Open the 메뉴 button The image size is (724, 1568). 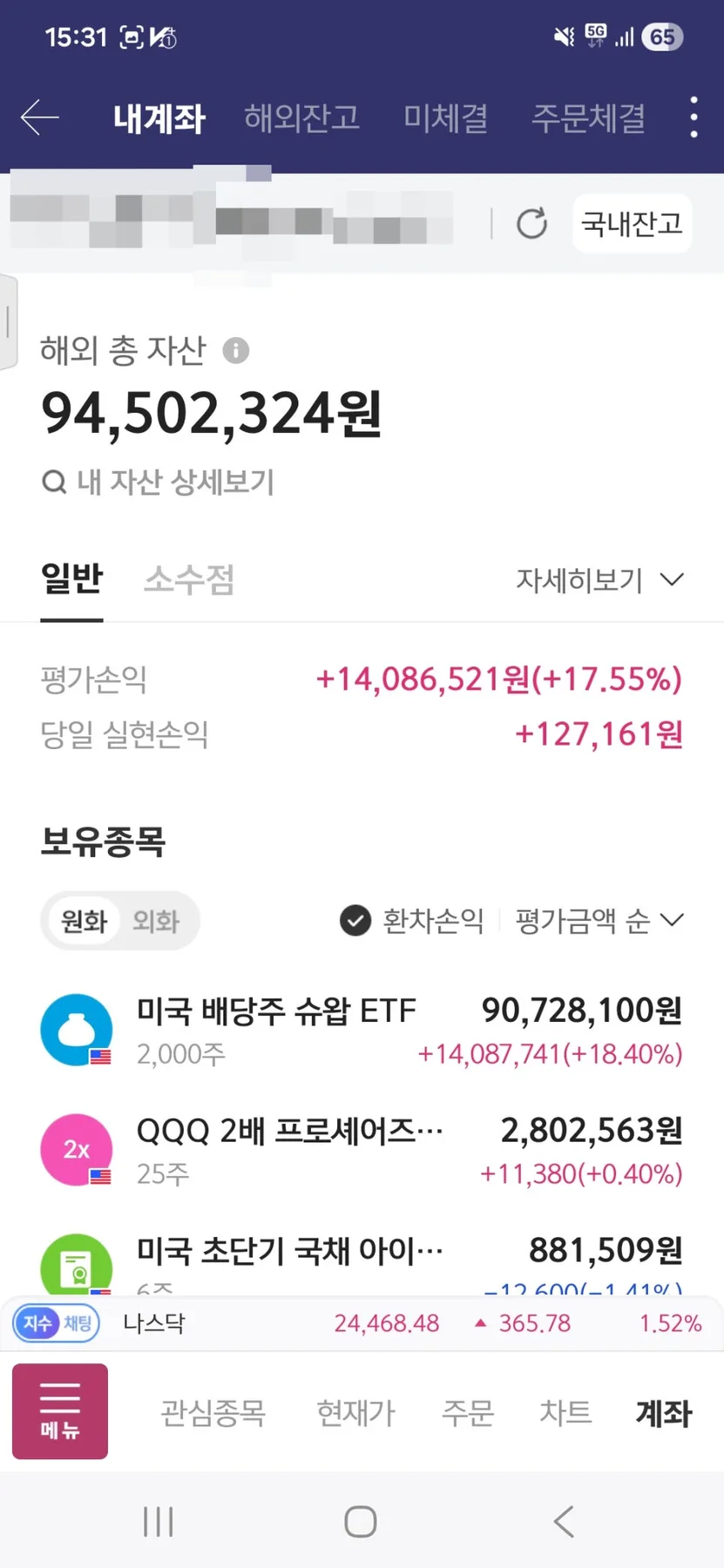60,1411
